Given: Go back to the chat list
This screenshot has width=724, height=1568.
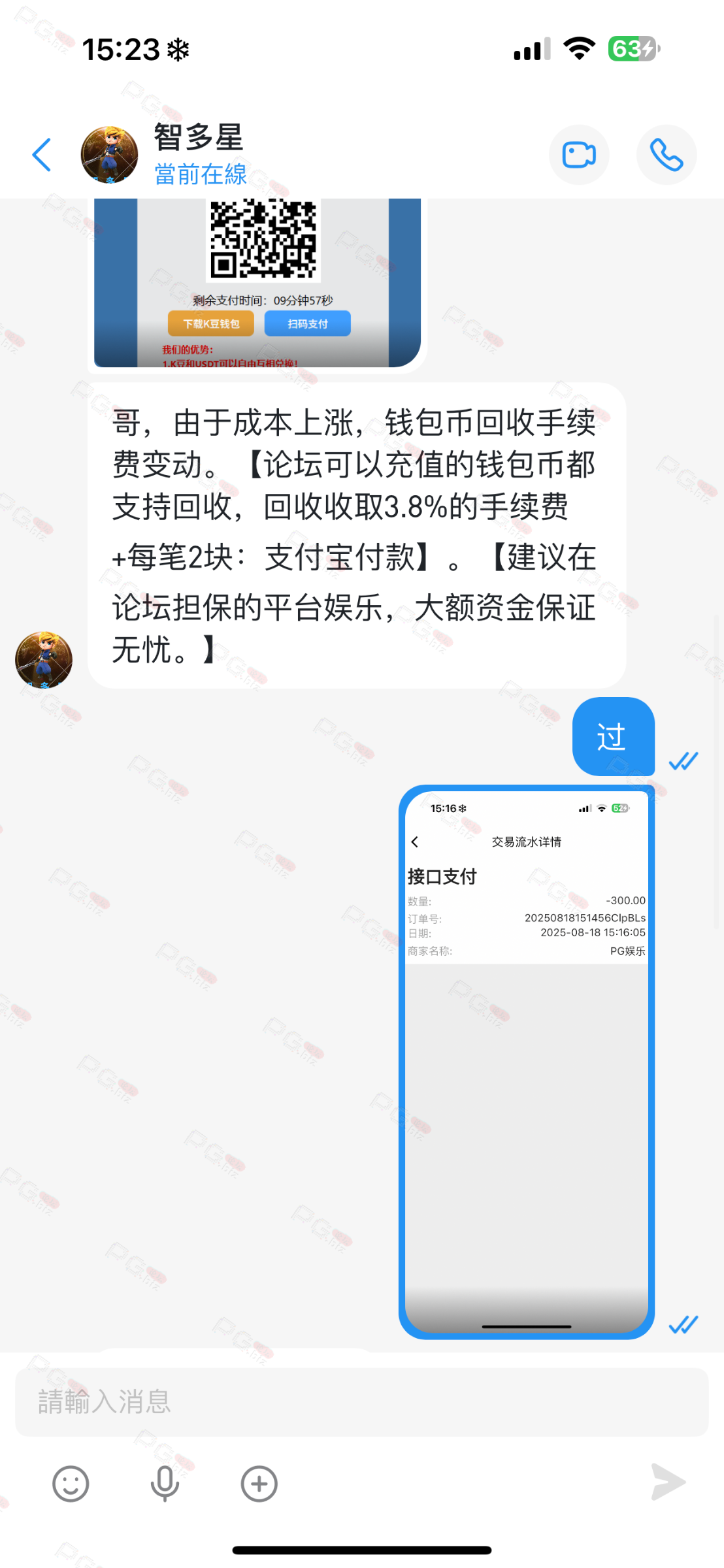Looking at the screenshot, I should tap(42, 155).
